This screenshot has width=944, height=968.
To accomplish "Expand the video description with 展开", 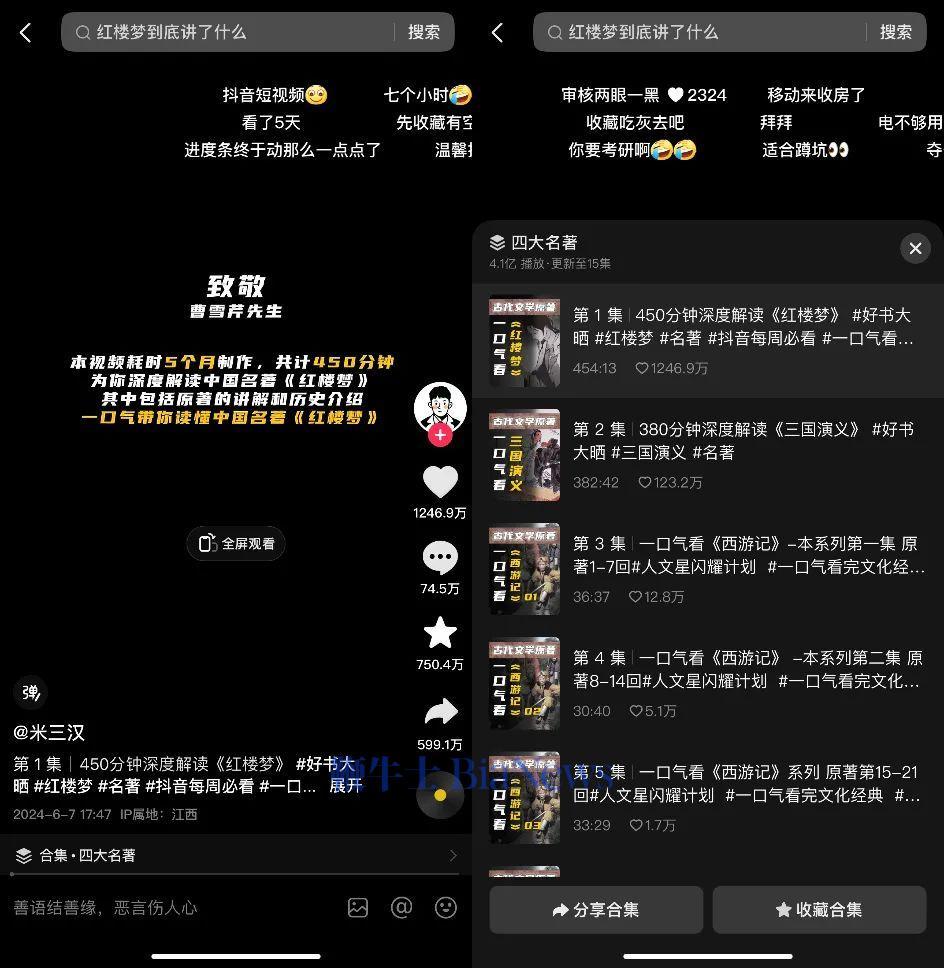I will (346, 786).
